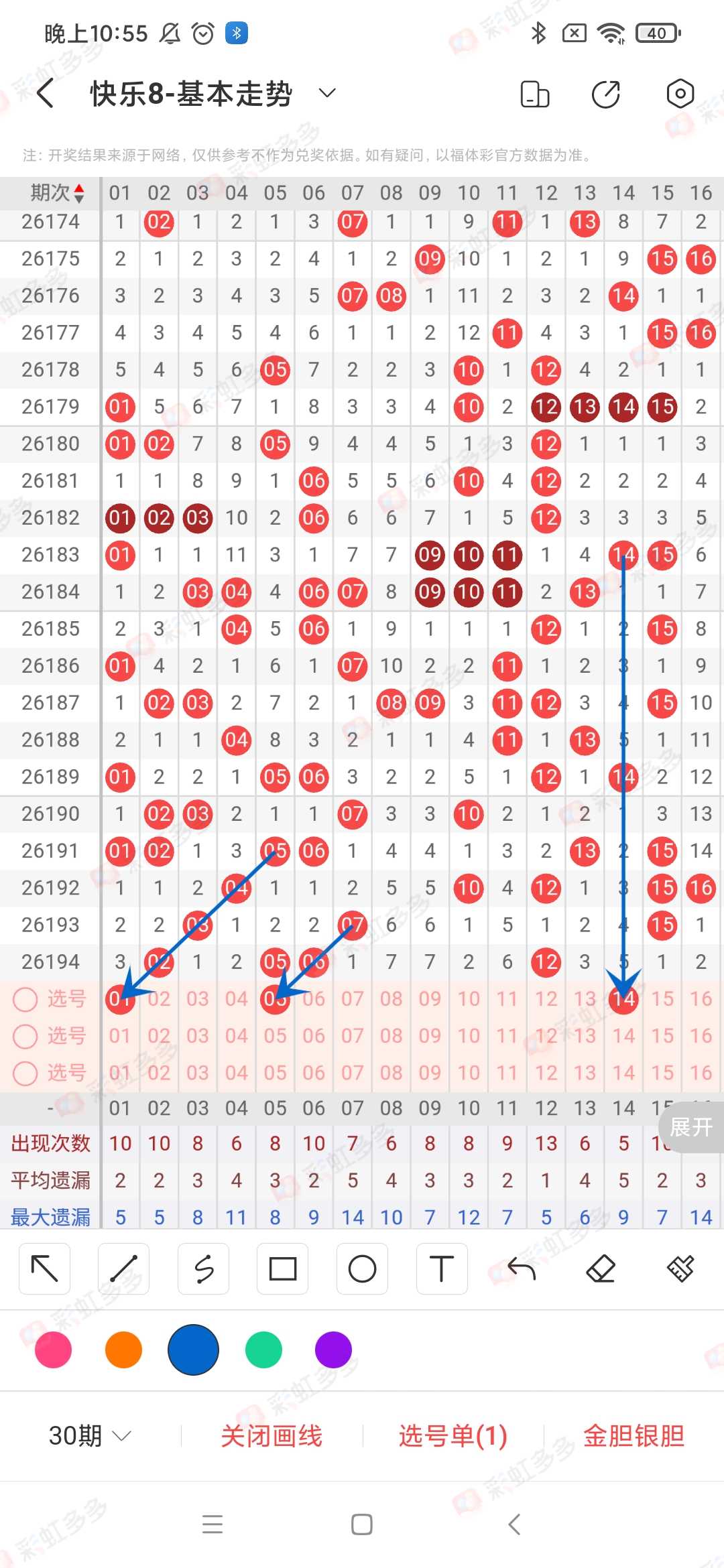Select the rectangle shape tool
The width and height of the screenshot is (724, 1568).
[x=282, y=1268]
